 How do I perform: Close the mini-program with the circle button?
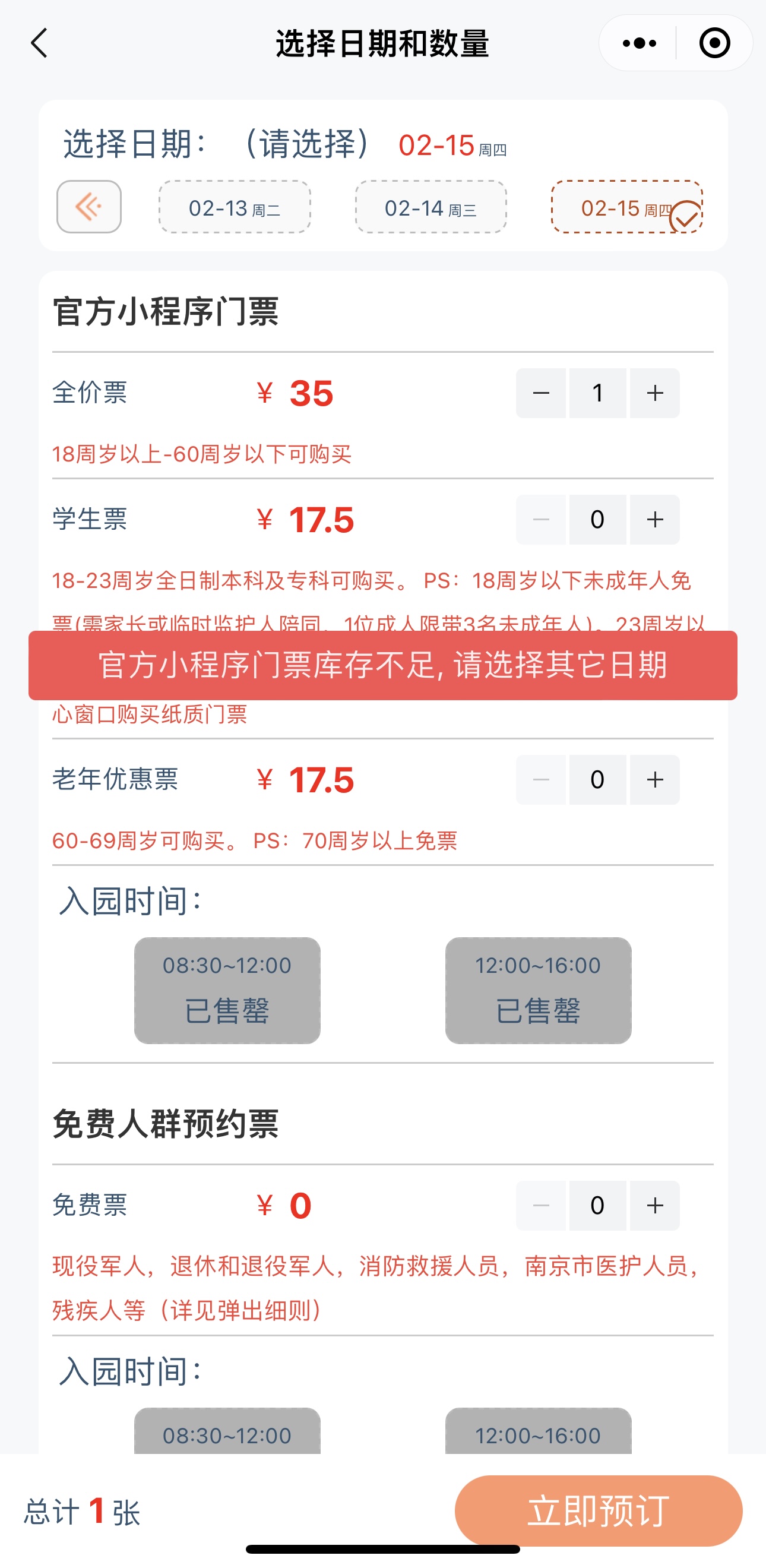click(x=714, y=43)
